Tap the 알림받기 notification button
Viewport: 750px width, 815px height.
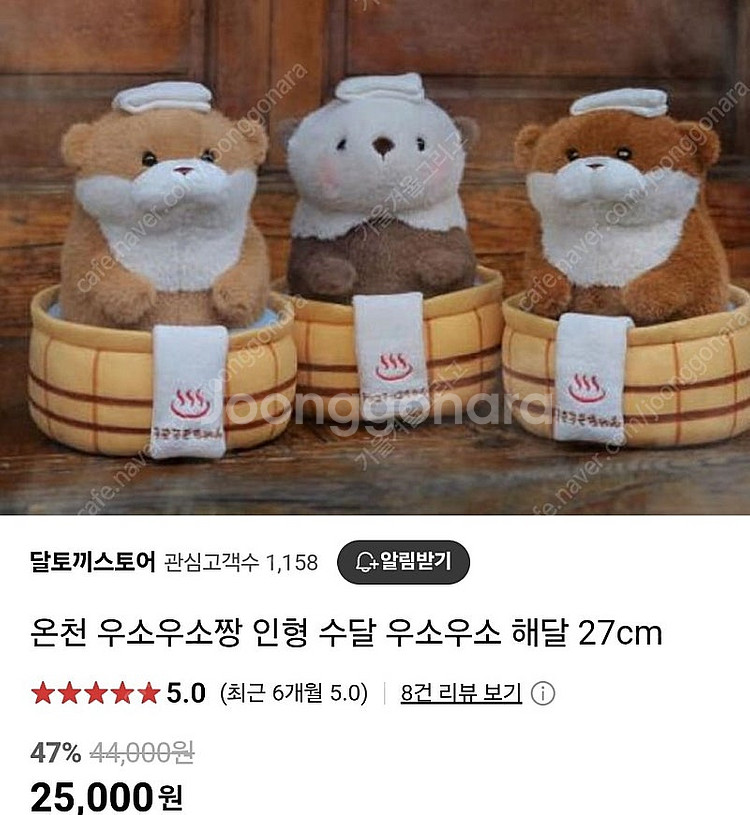click(402, 562)
